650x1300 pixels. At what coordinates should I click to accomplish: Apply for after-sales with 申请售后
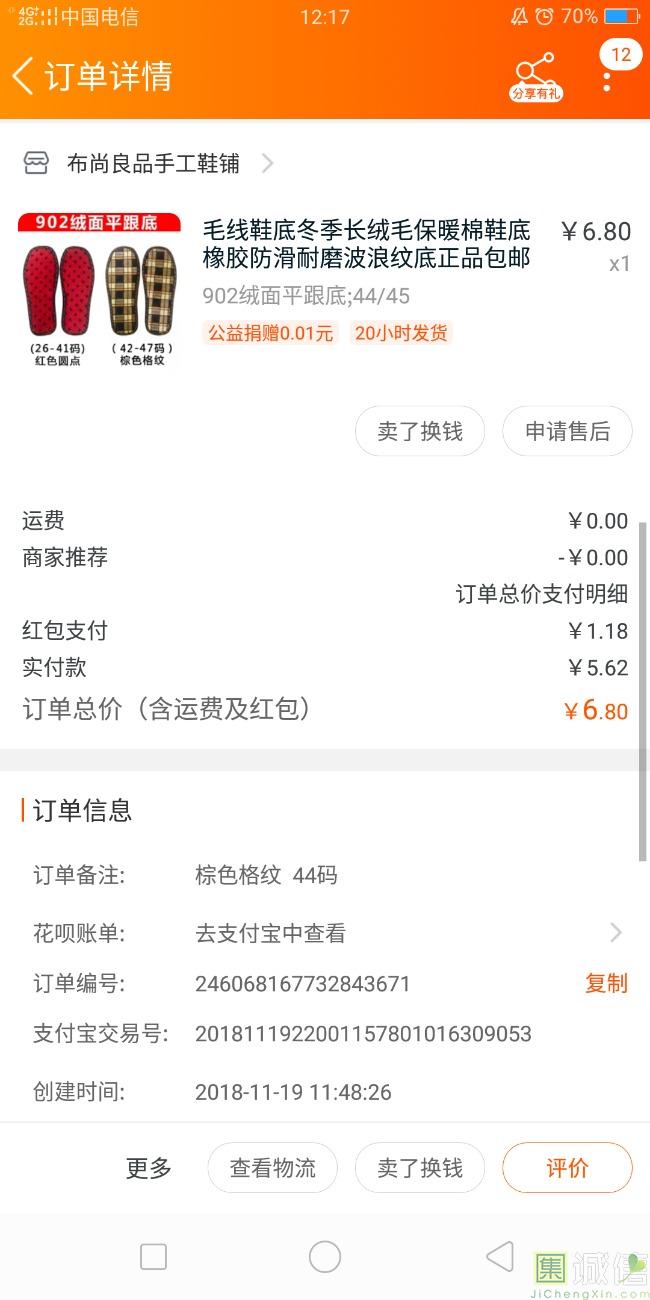[x=567, y=431]
